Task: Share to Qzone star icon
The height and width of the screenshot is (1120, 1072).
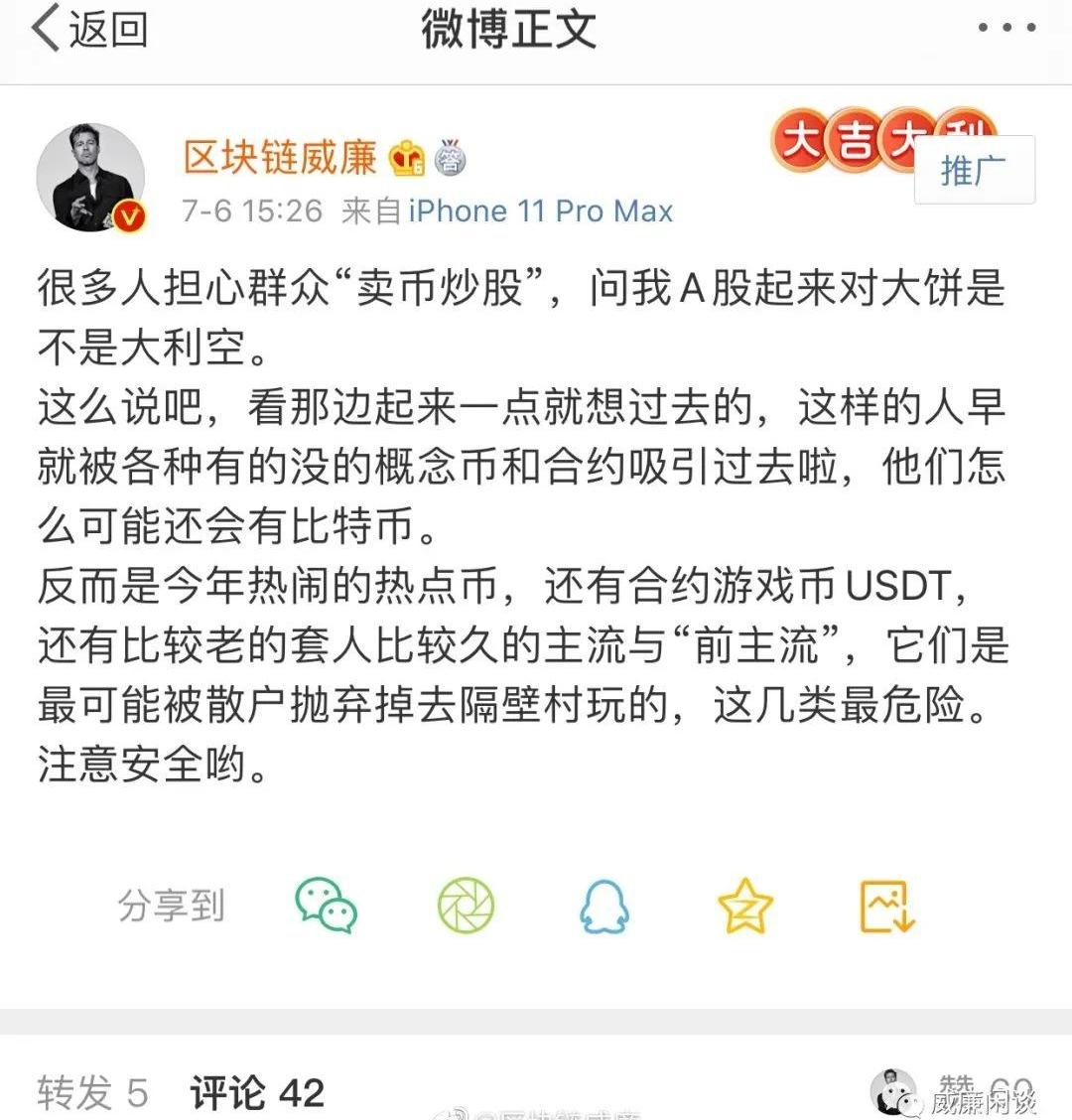Action: (x=744, y=905)
